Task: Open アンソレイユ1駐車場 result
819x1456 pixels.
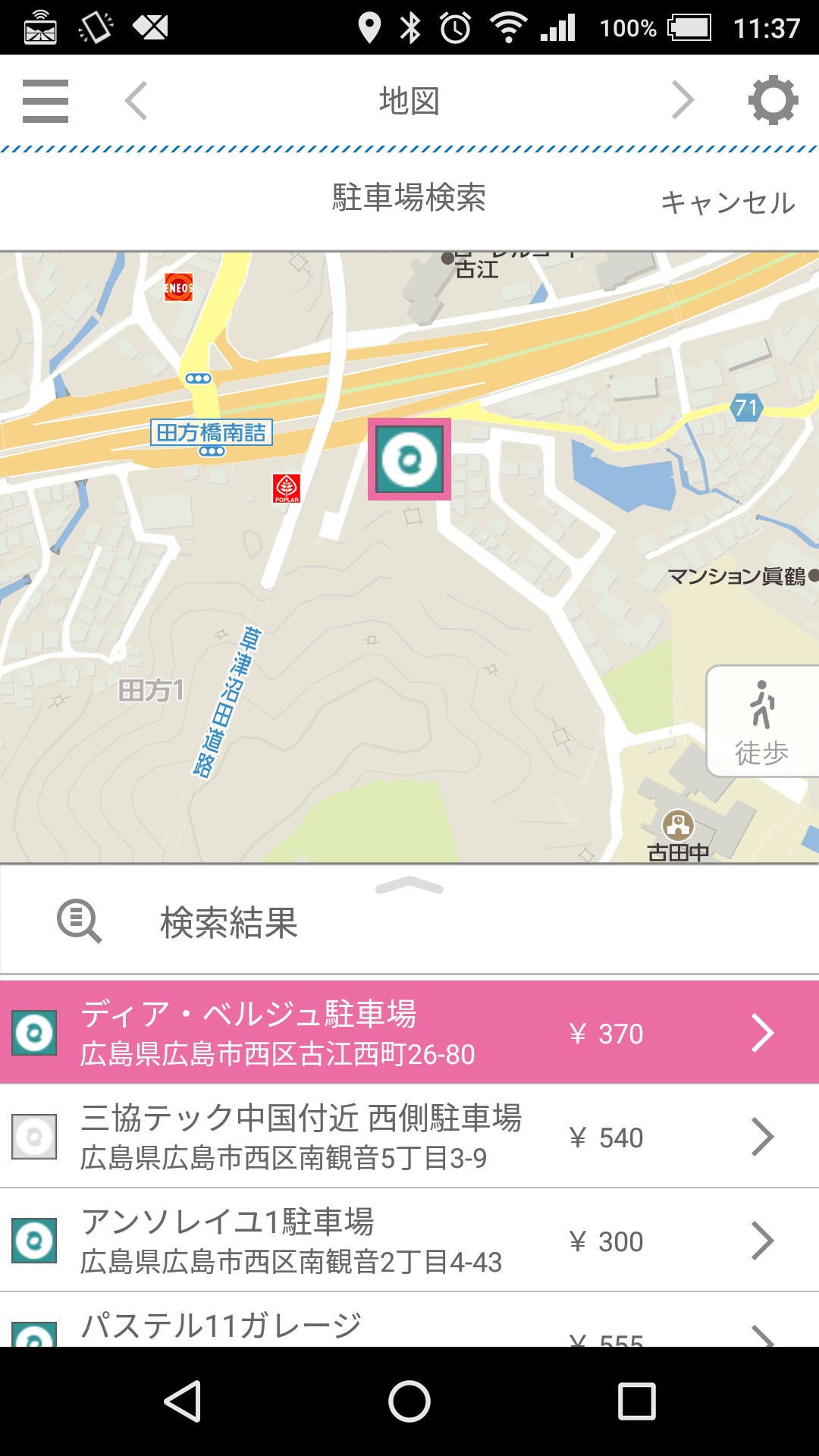Action: 409,1241
